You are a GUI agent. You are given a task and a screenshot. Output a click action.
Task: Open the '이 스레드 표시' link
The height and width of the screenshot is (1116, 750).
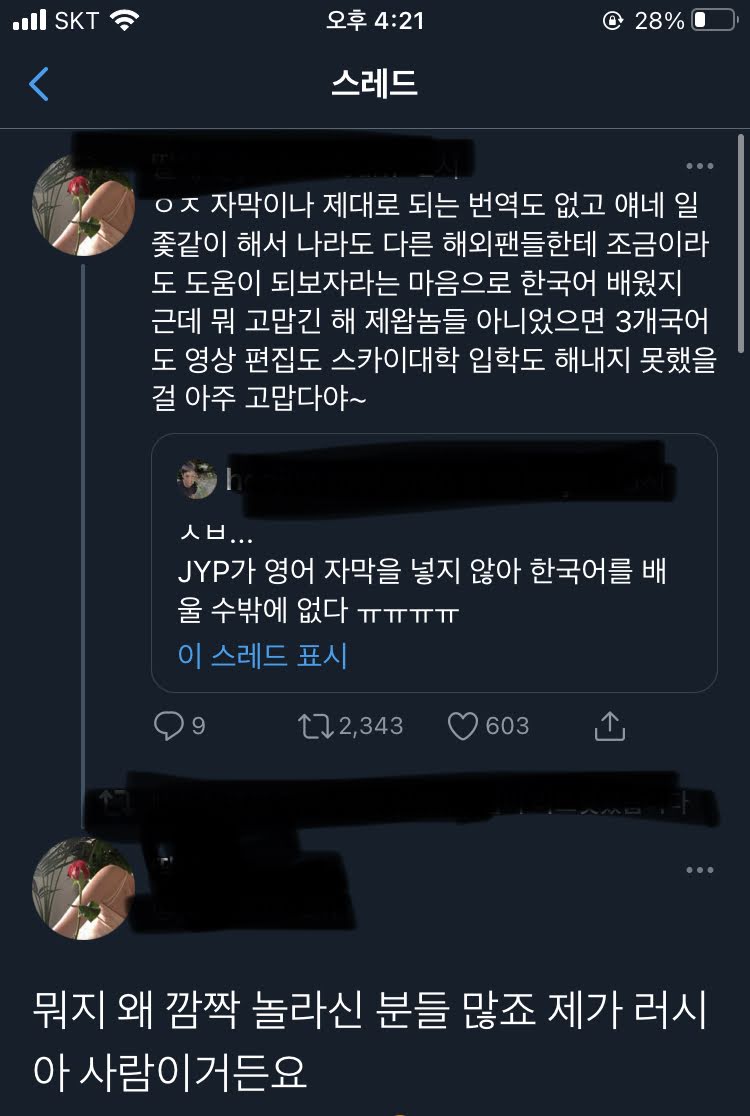pyautogui.click(x=263, y=655)
